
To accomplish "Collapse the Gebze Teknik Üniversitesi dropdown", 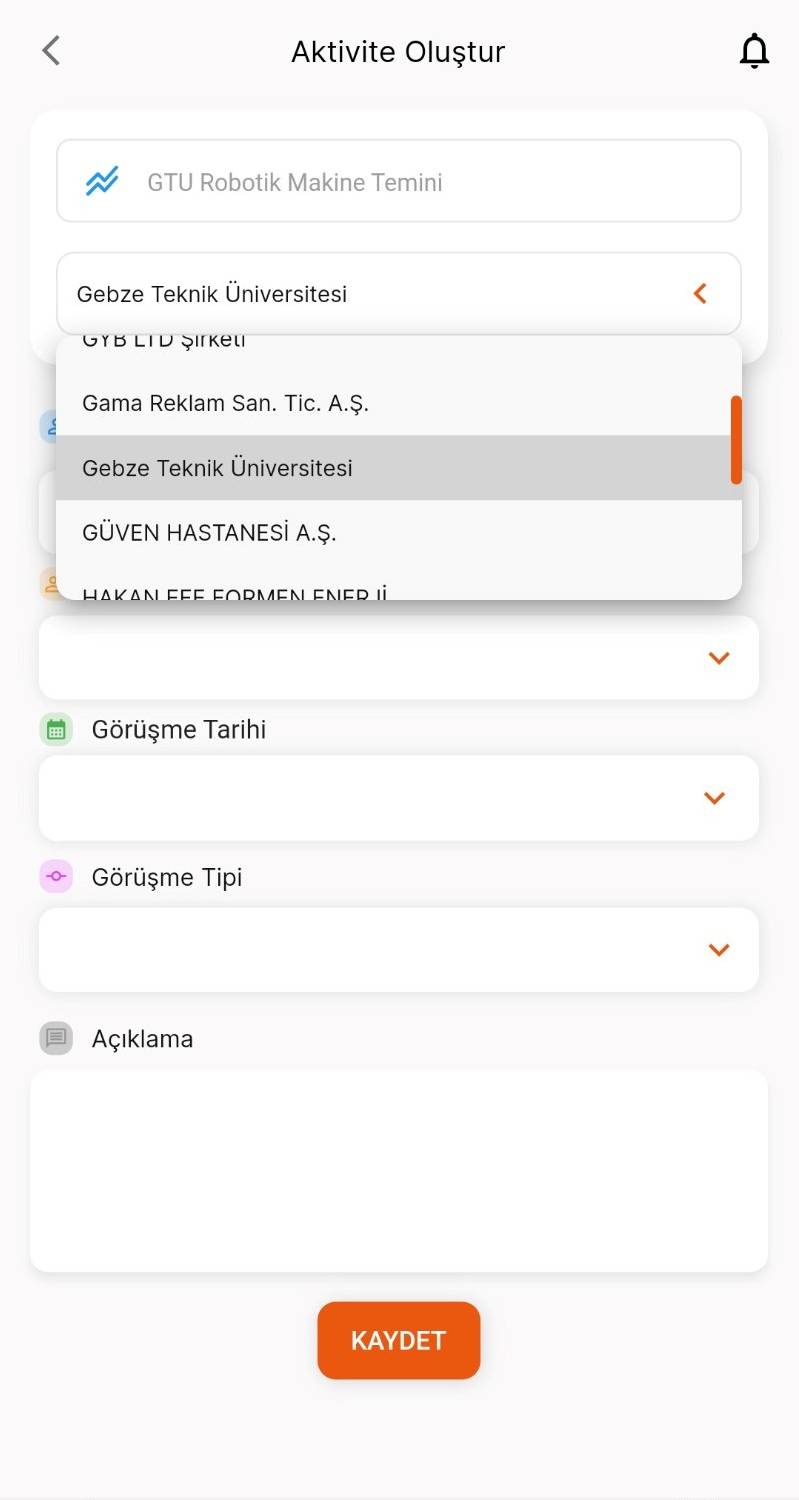I will click(x=700, y=293).
